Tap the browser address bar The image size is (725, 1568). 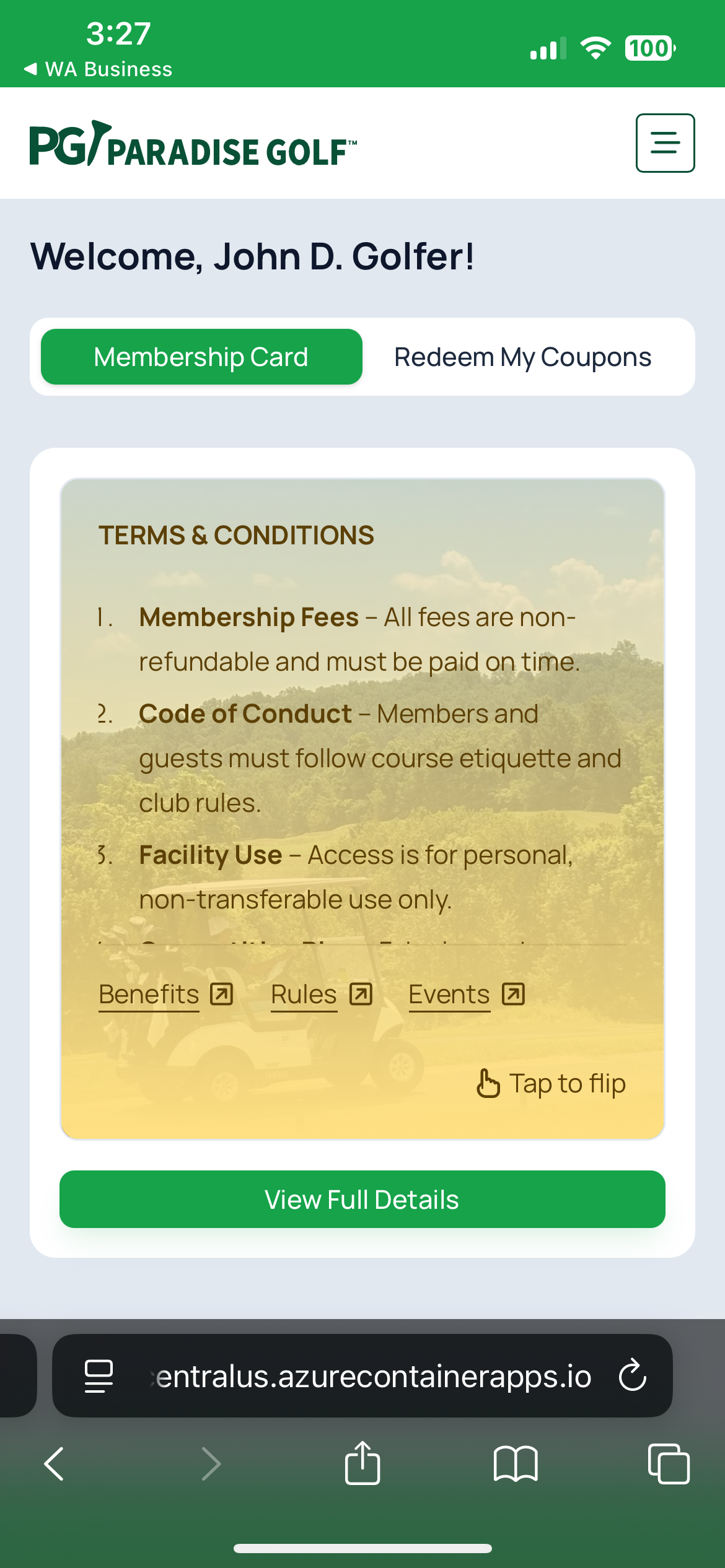coord(372,1376)
